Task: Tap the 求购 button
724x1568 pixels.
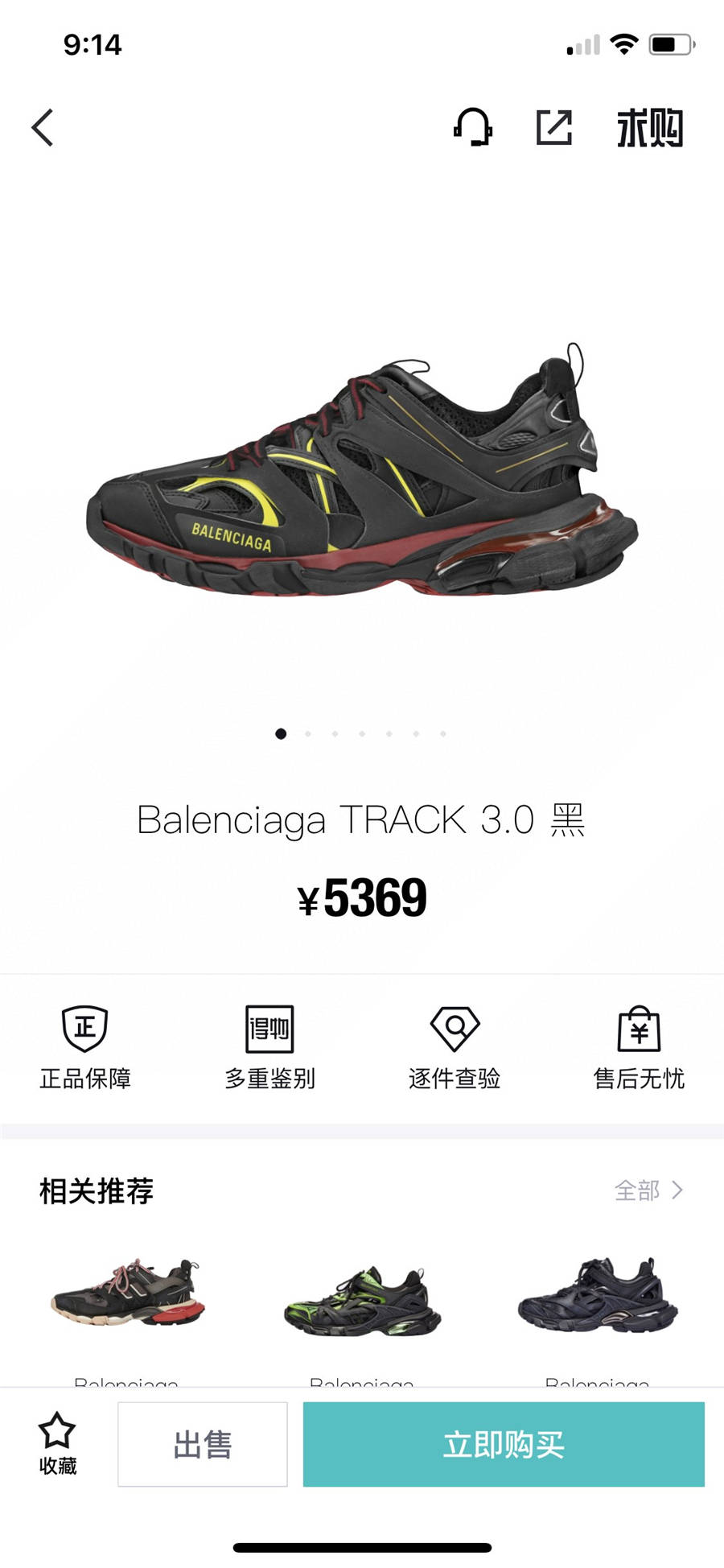Action: pos(650,128)
